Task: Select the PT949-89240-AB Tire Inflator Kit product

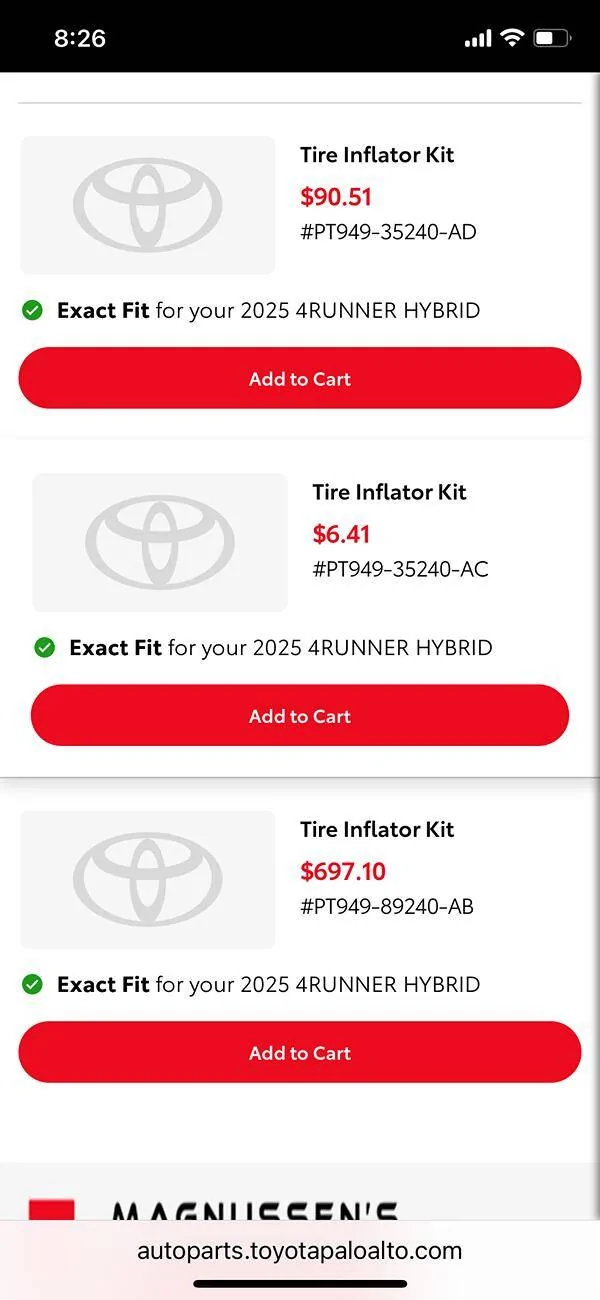Action: coord(377,829)
